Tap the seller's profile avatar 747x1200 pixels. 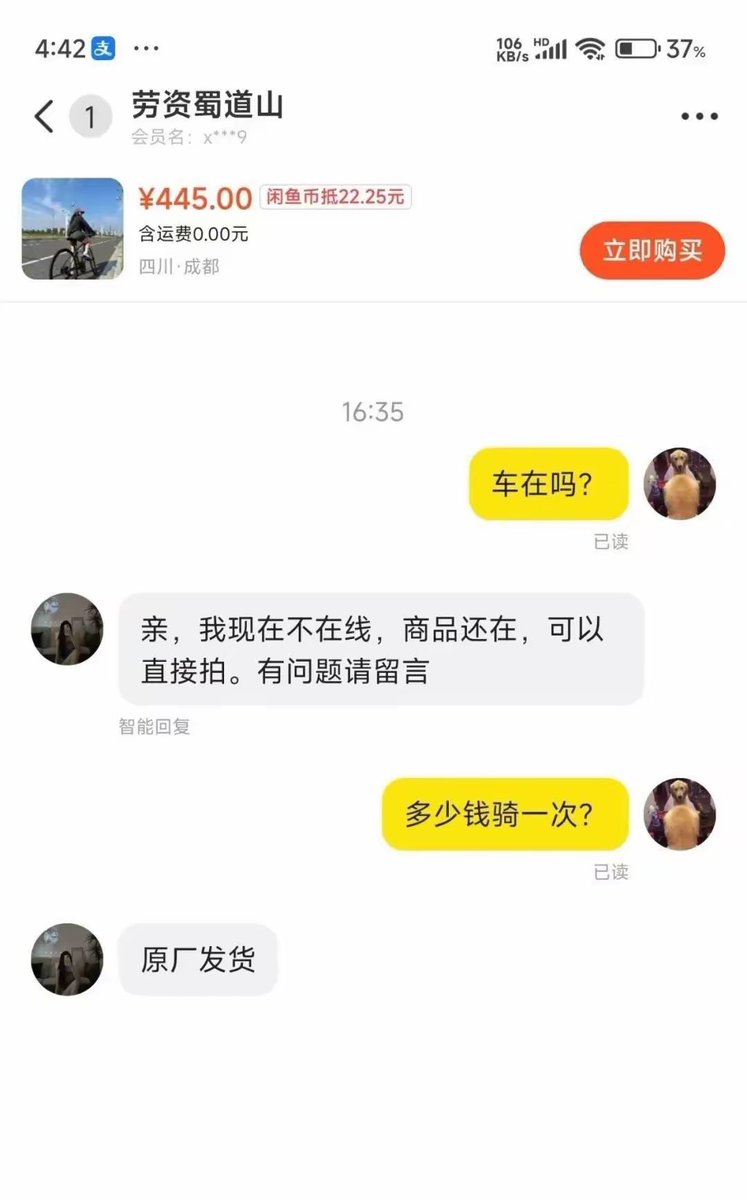[65, 630]
